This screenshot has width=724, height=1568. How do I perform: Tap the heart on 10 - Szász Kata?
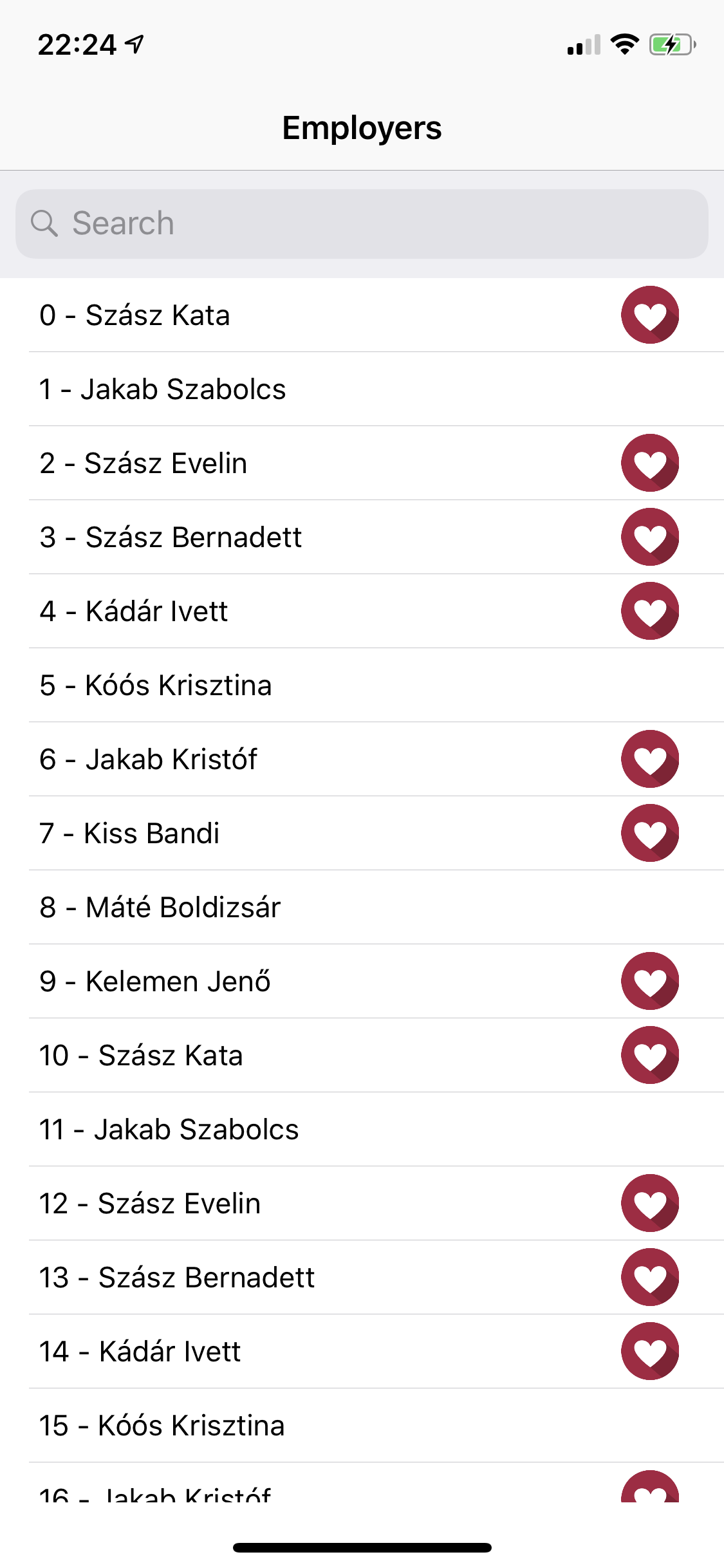click(x=650, y=1055)
